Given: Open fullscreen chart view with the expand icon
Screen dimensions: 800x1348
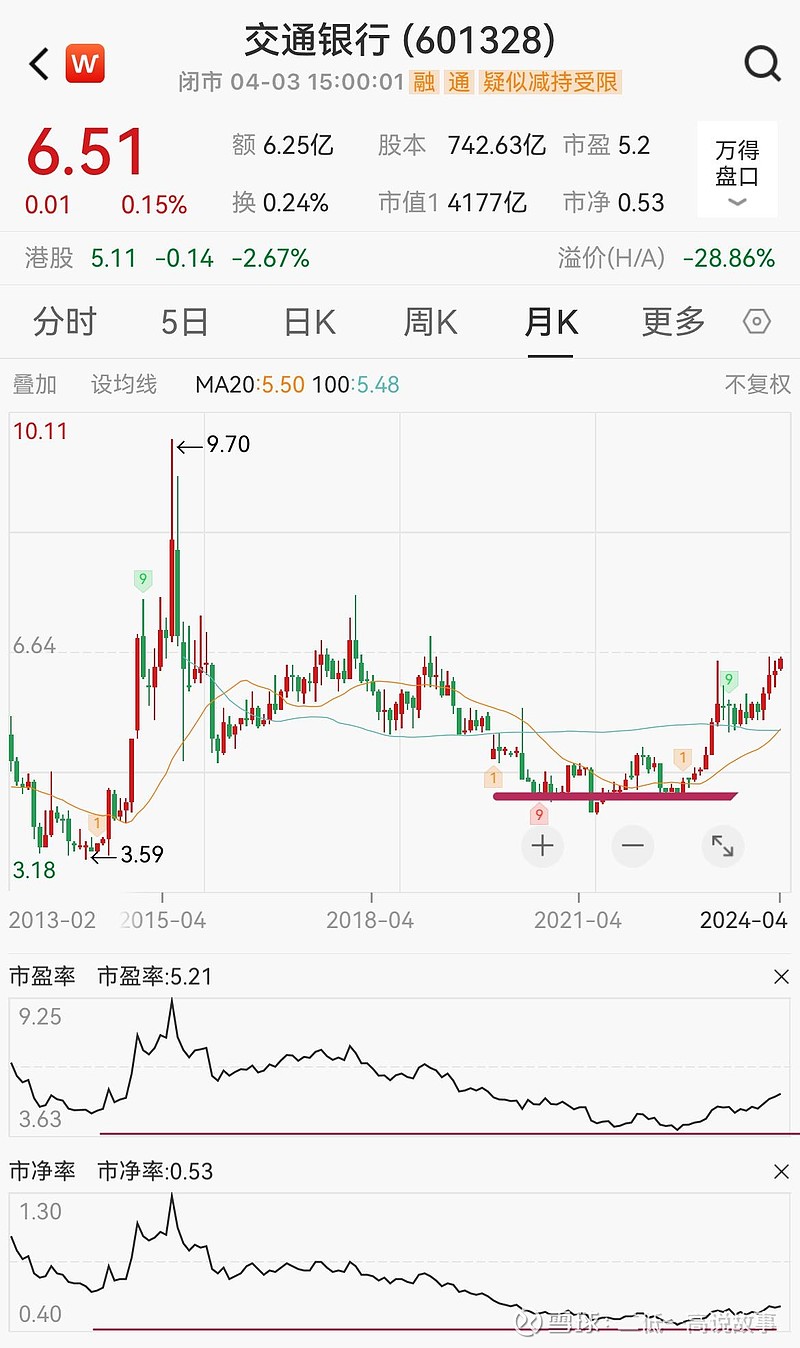Looking at the screenshot, I should click(722, 845).
